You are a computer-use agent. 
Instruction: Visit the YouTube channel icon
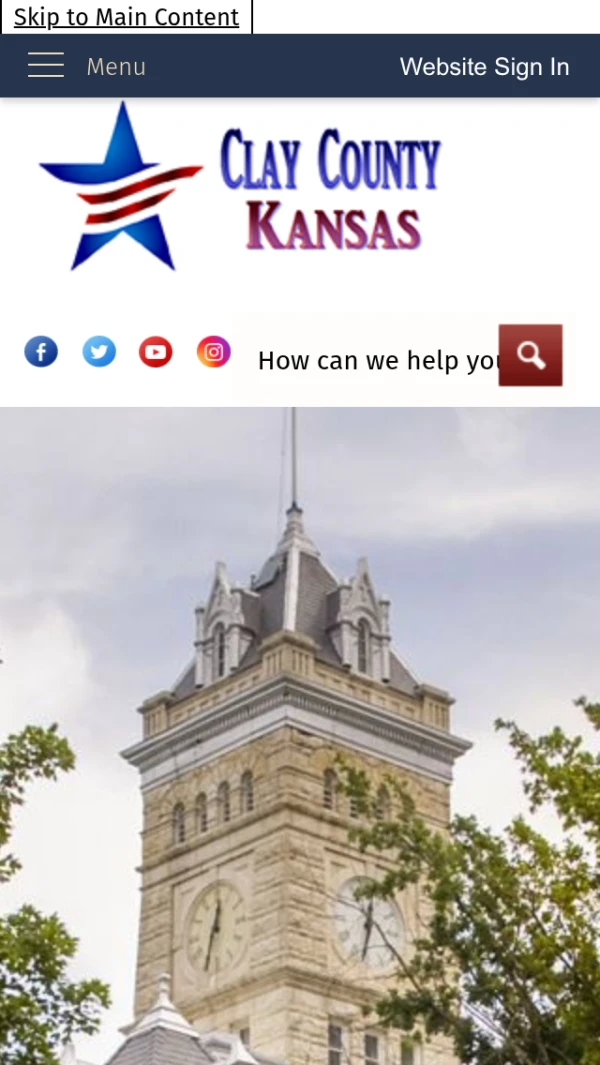[155, 352]
